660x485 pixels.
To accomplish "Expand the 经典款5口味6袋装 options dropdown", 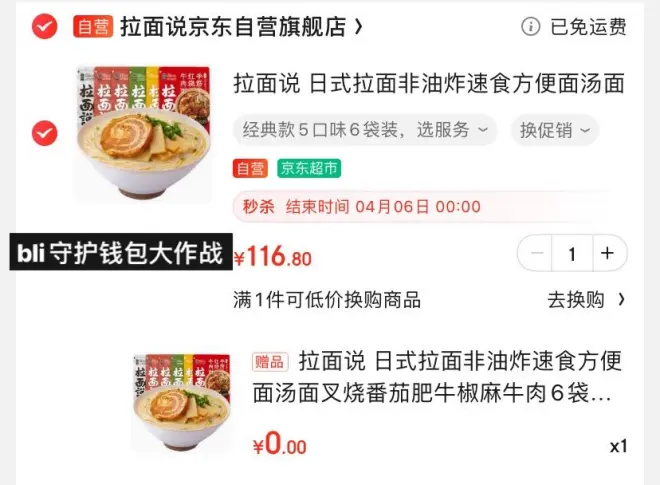I will coord(365,129).
